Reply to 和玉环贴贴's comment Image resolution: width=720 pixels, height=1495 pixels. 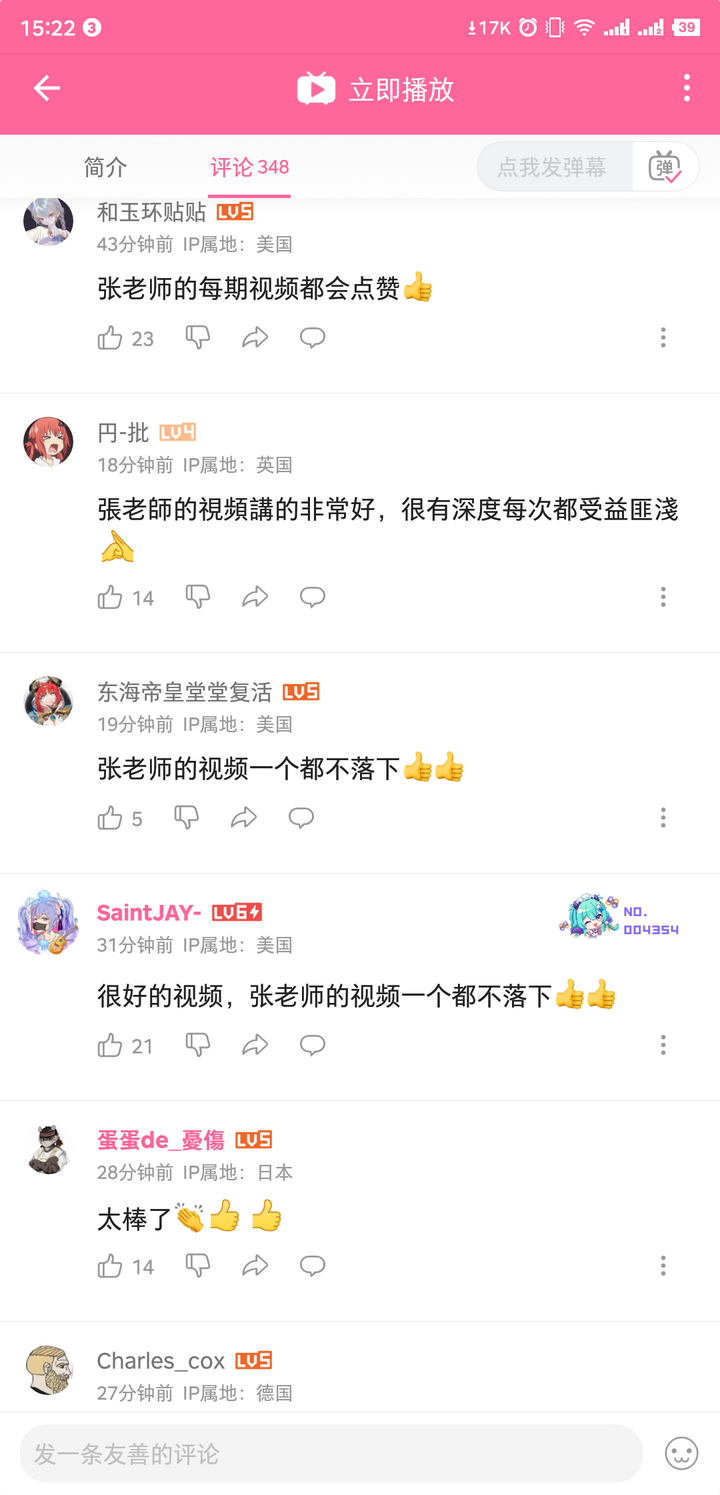coord(313,338)
